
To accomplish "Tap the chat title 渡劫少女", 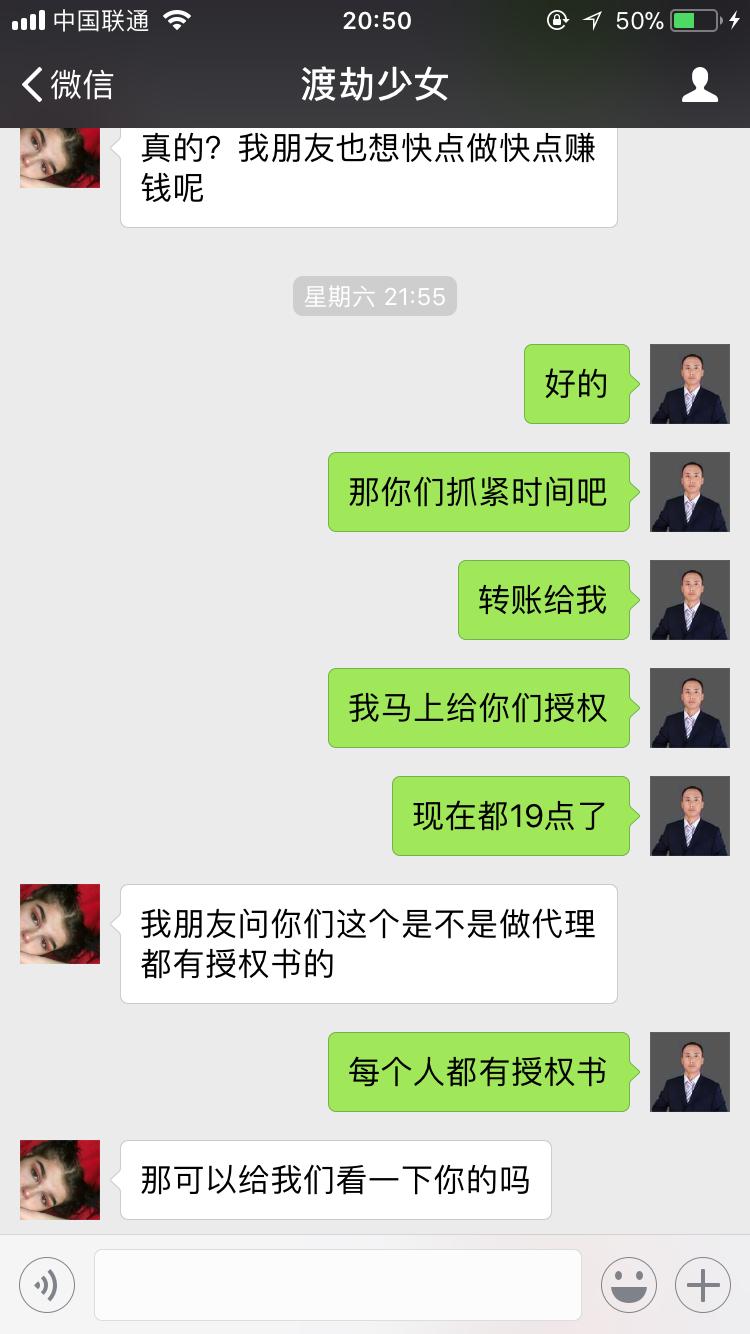I will click(x=374, y=84).
